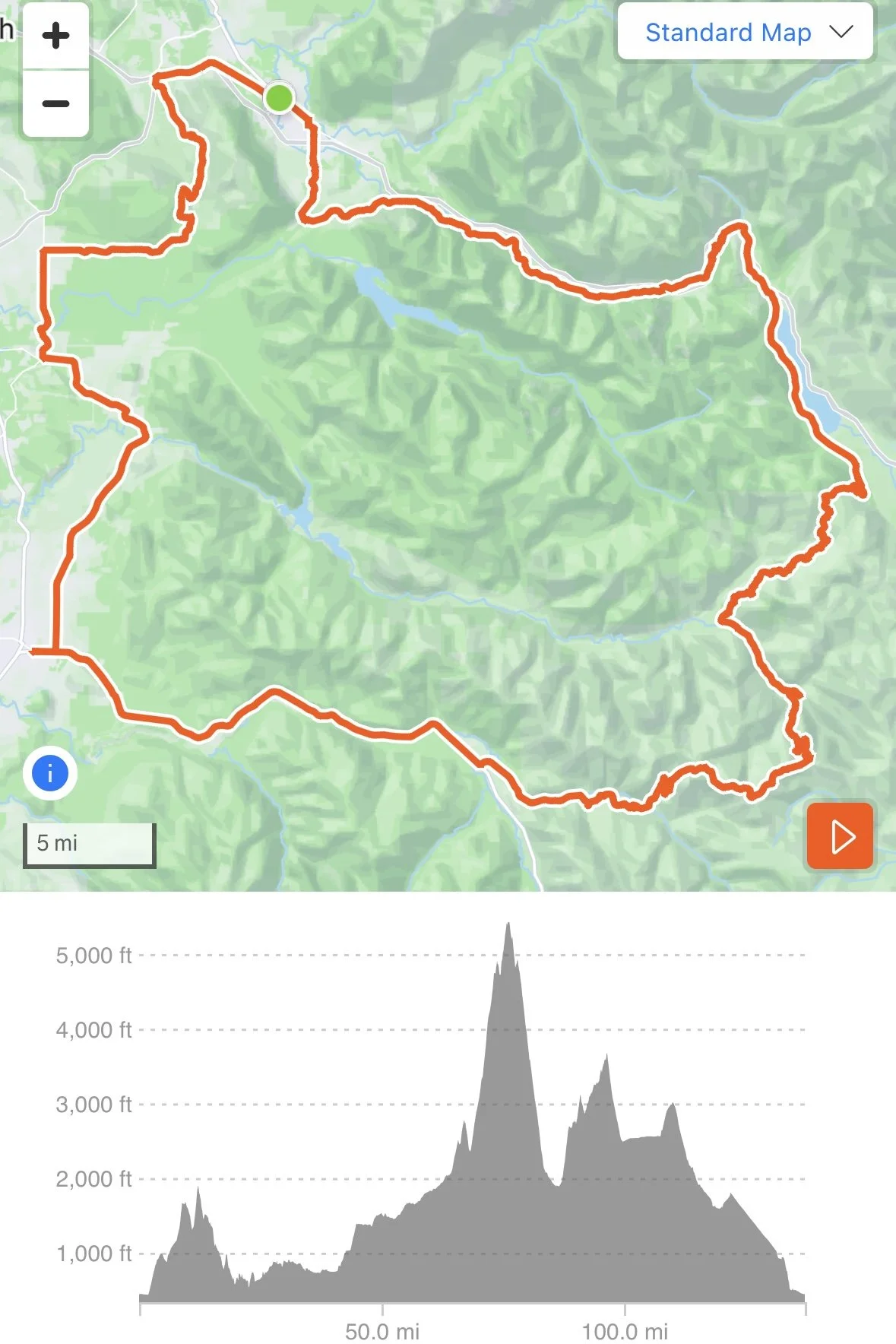Viewport: 896px width, 1344px height.
Task: Zoom out of the map
Action: coord(55,103)
